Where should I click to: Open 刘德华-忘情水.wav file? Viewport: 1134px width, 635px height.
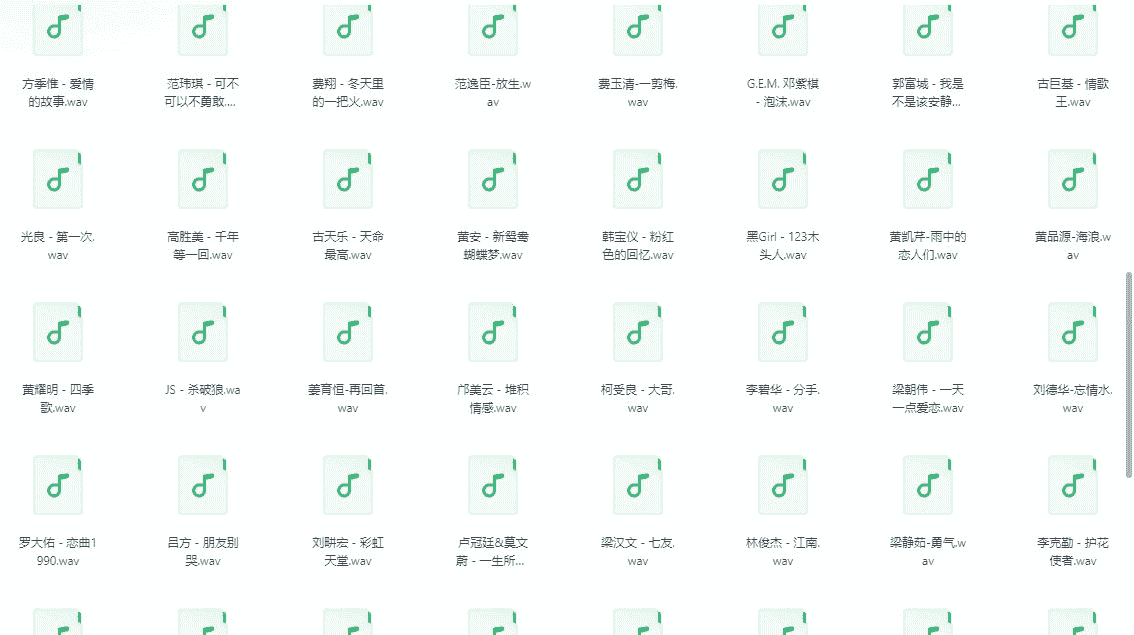(x=1073, y=333)
